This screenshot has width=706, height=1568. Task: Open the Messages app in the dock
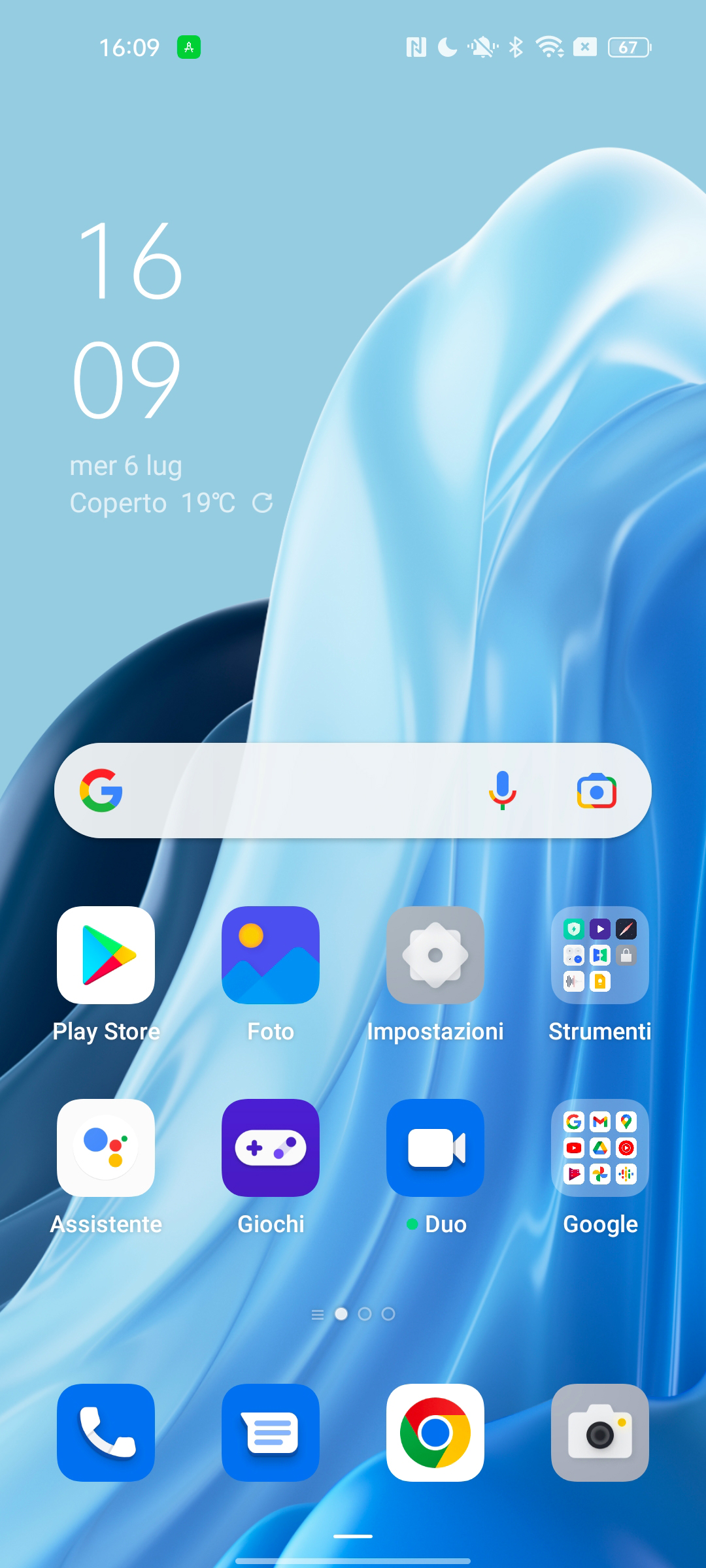[x=271, y=1433]
